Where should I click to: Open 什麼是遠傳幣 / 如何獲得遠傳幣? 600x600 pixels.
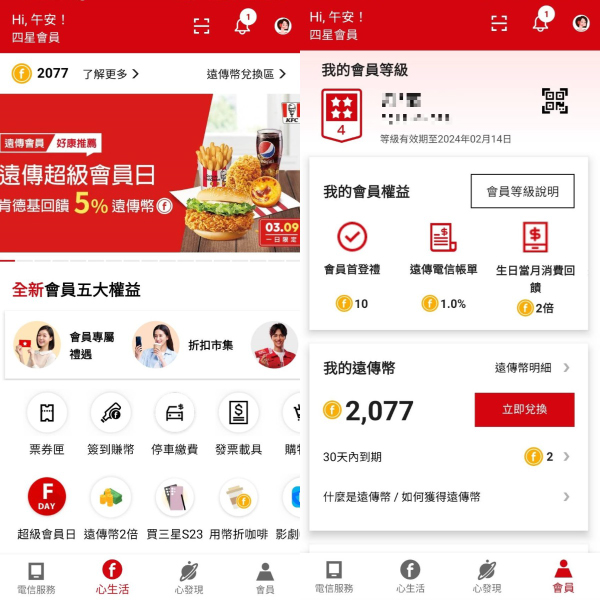[447, 497]
